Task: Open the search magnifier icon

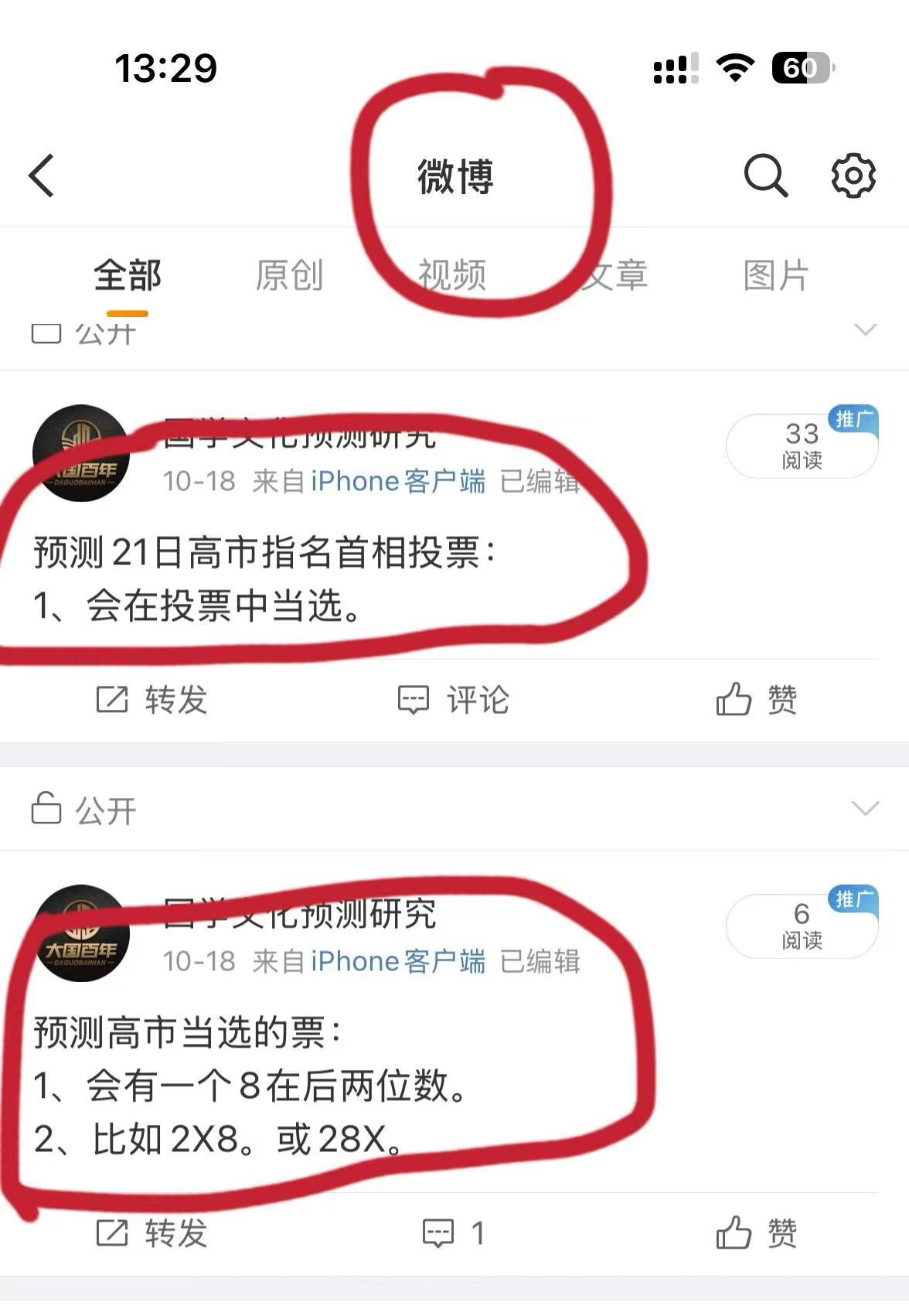Action: pos(765,176)
